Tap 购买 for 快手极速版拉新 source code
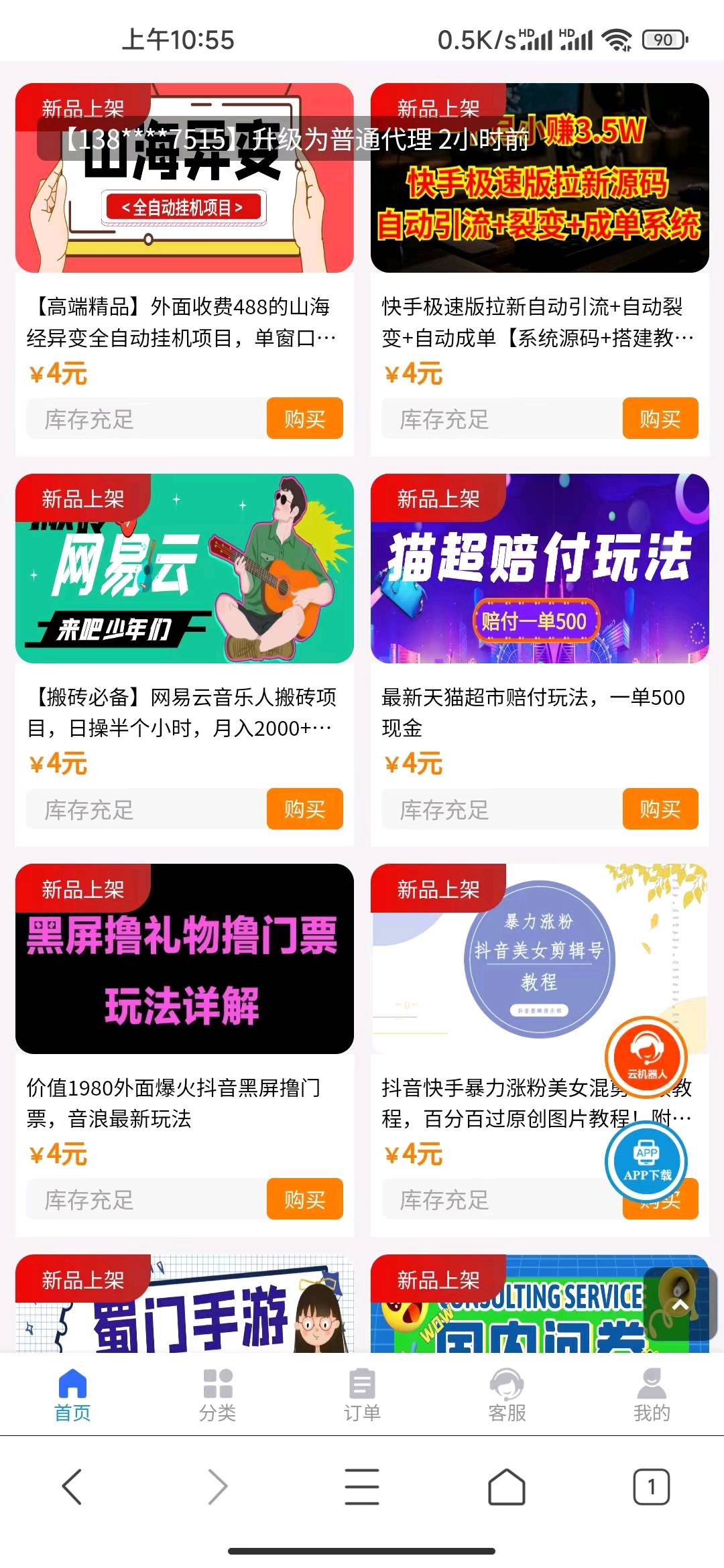 pyautogui.click(x=660, y=419)
